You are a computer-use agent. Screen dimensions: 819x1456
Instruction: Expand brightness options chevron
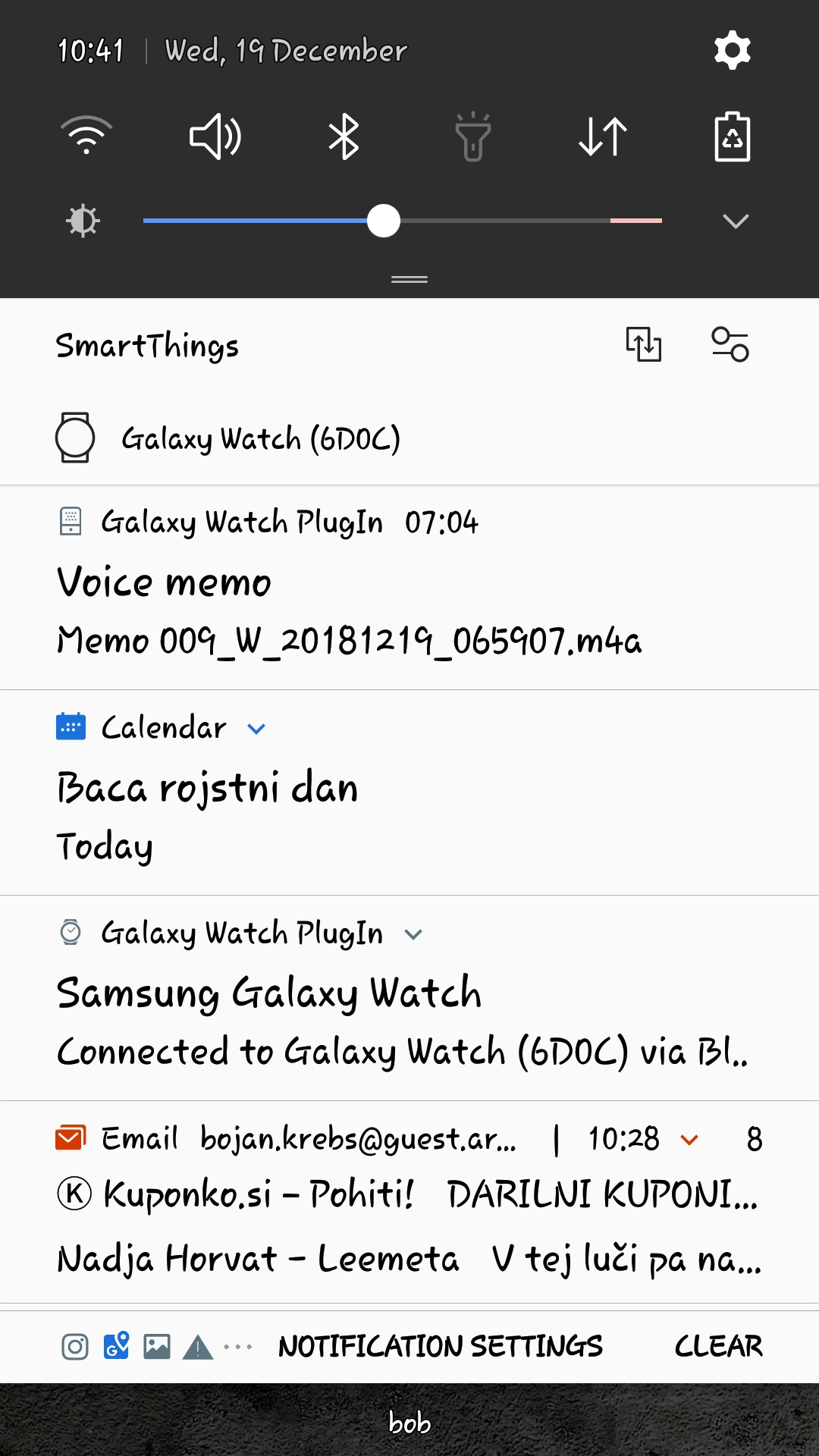coord(736,221)
